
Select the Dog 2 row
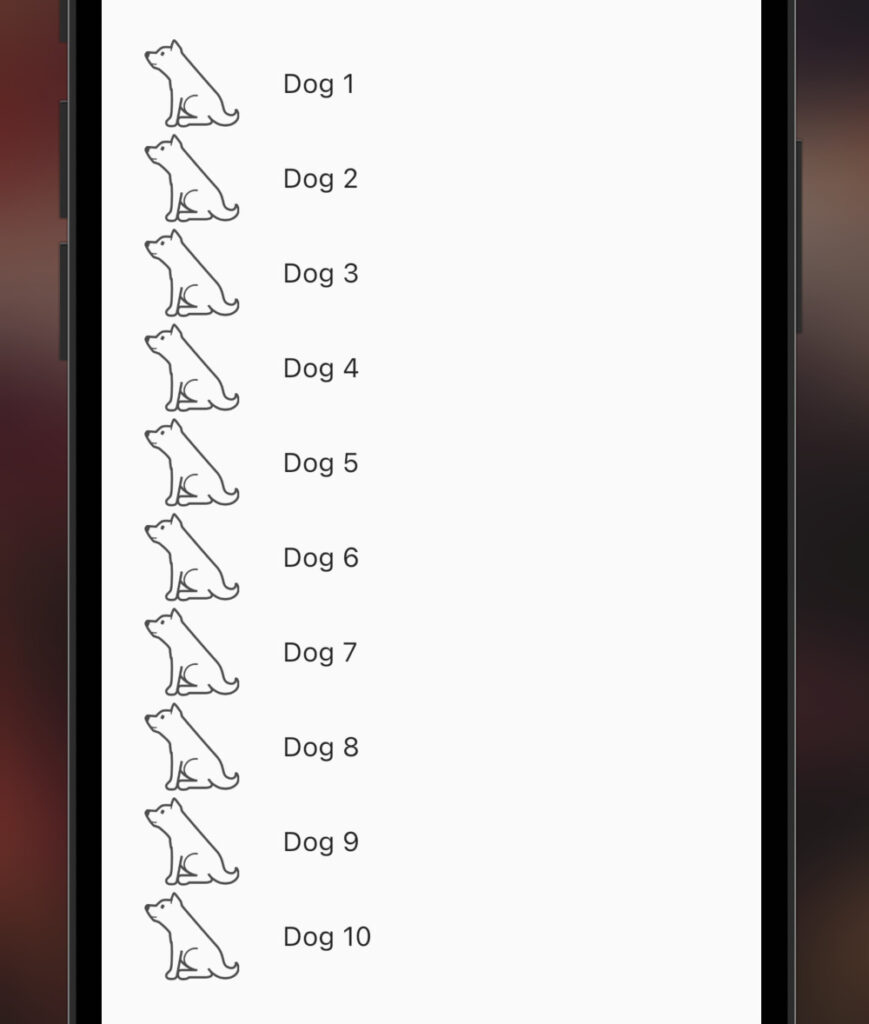click(x=319, y=179)
